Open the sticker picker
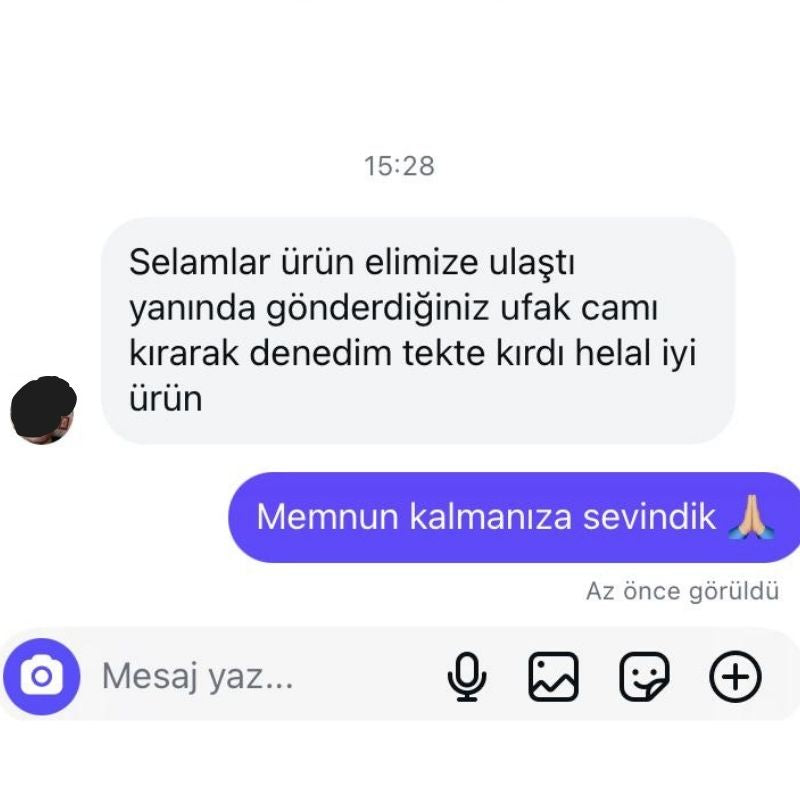Screen dimensions: 800x800 644,677
